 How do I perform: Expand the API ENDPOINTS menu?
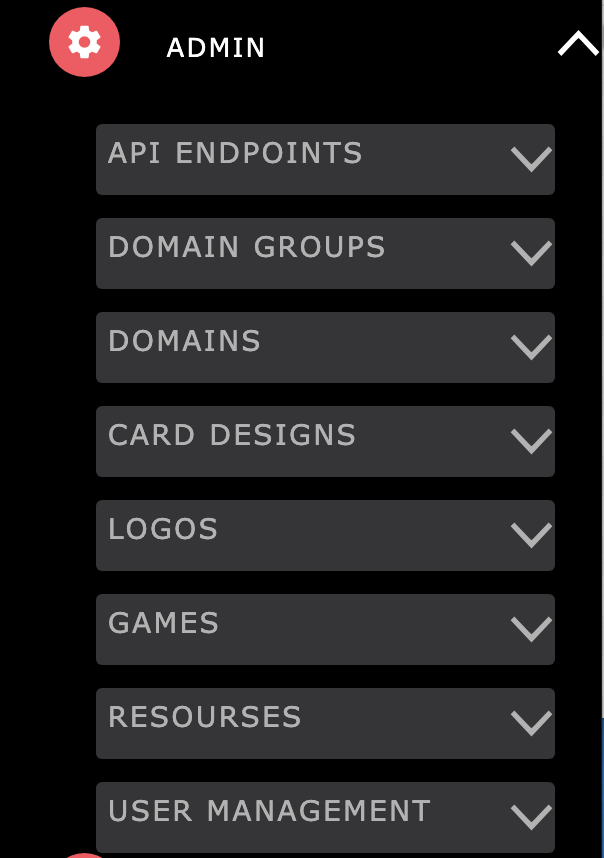tap(531, 159)
